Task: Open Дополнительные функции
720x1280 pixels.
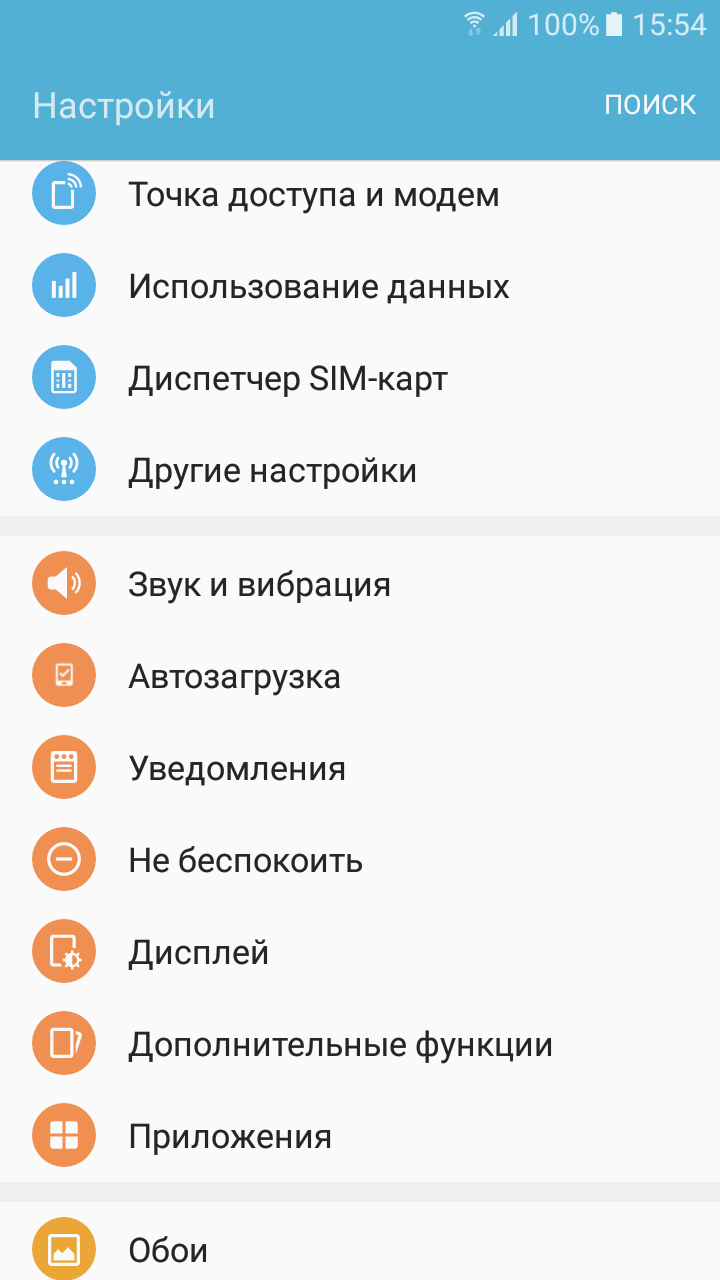Action: coord(340,1045)
